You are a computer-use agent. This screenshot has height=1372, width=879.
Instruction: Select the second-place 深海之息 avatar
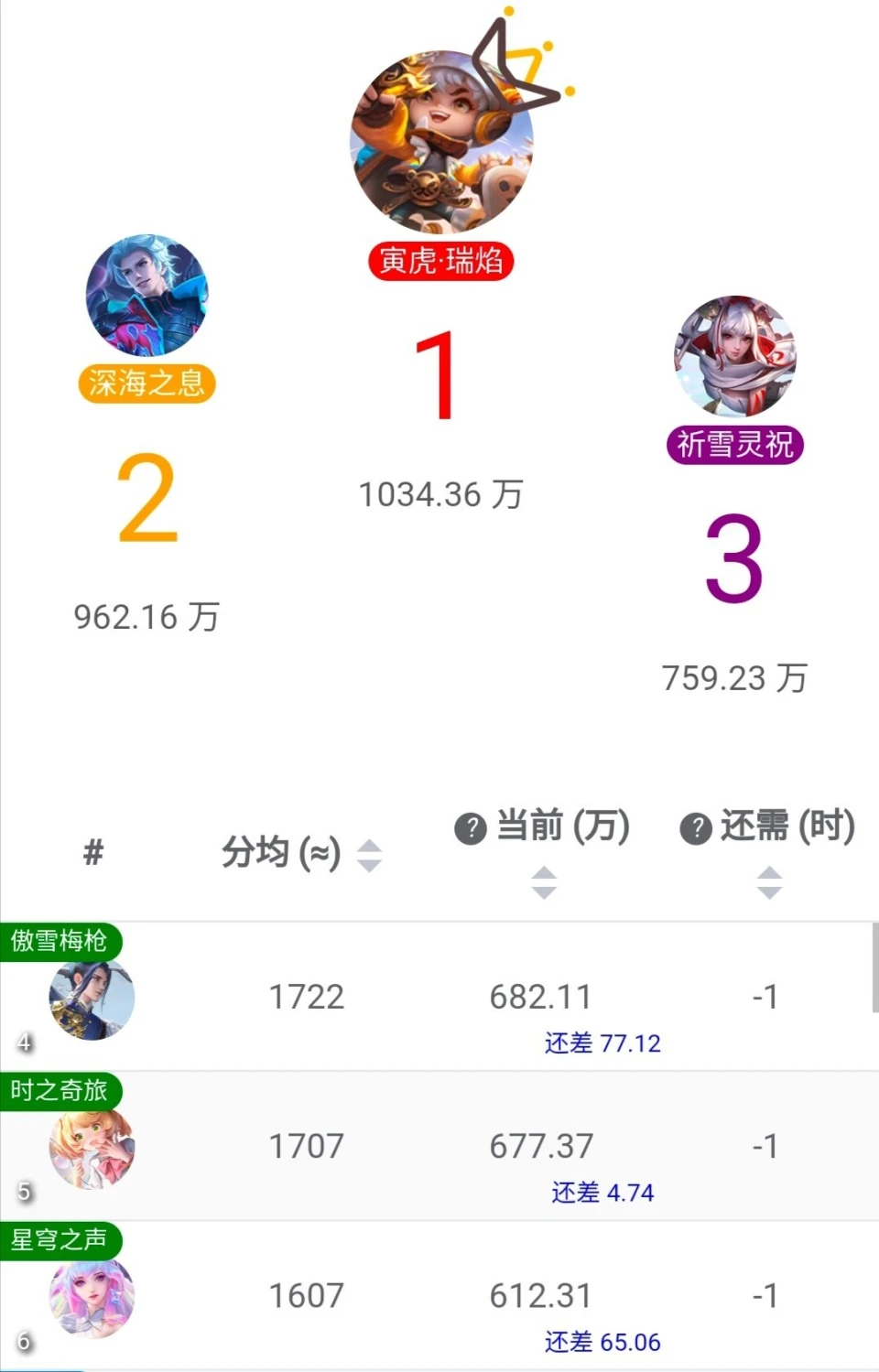147,295
